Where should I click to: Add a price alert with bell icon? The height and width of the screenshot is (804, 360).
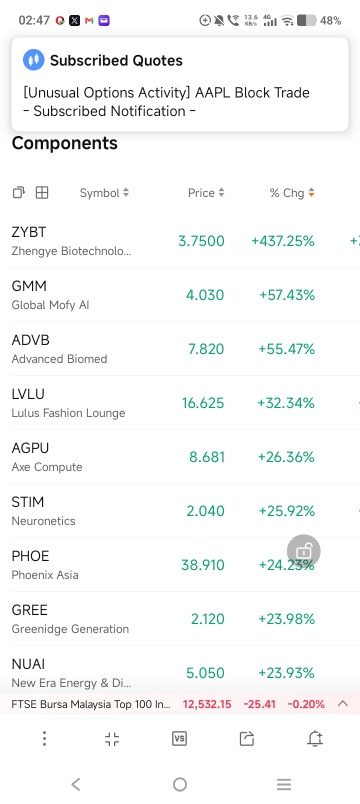(314, 738)
